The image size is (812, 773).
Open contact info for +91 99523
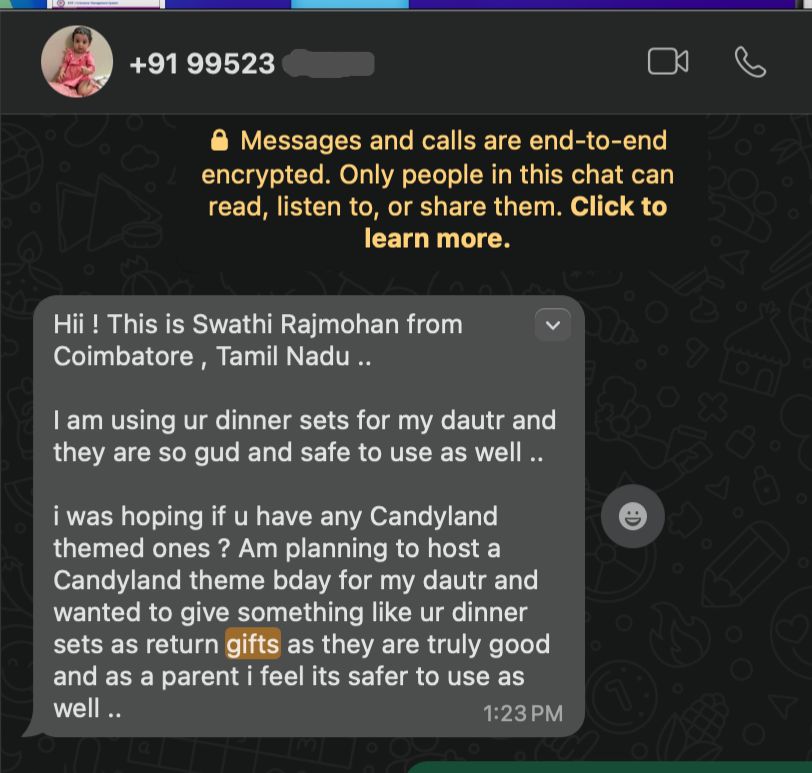202,64
